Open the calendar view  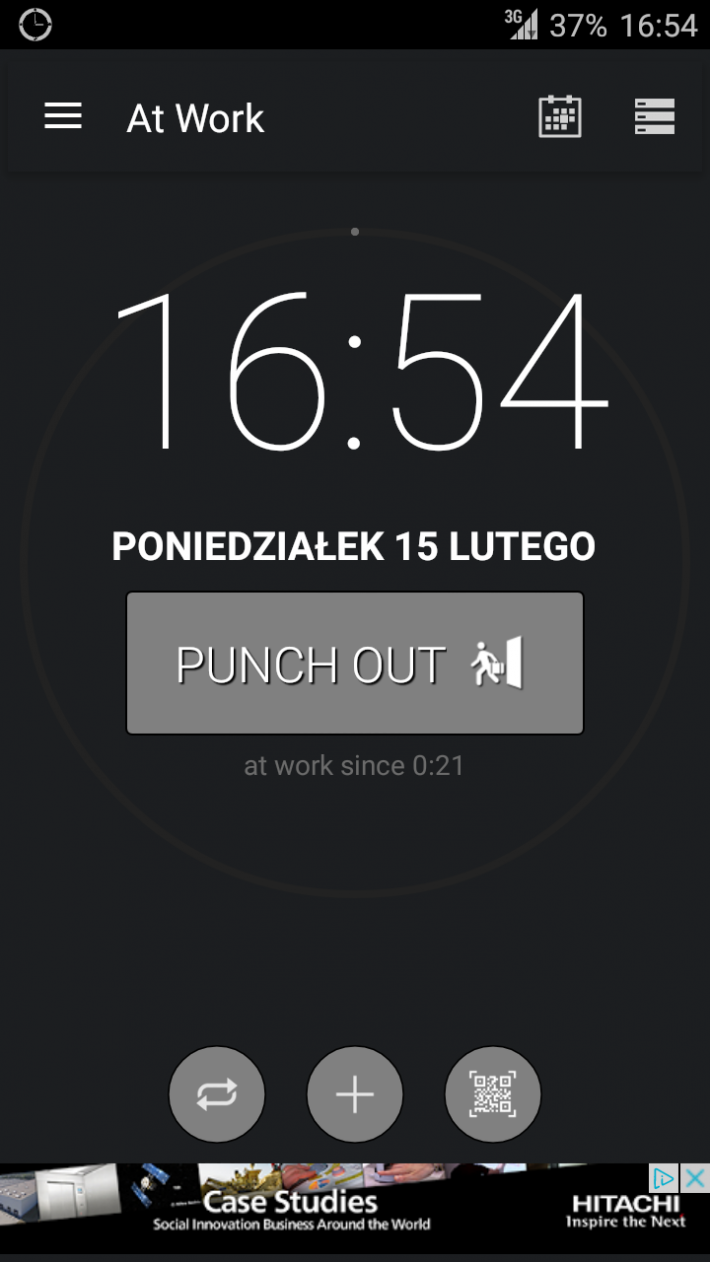point(560,117)
